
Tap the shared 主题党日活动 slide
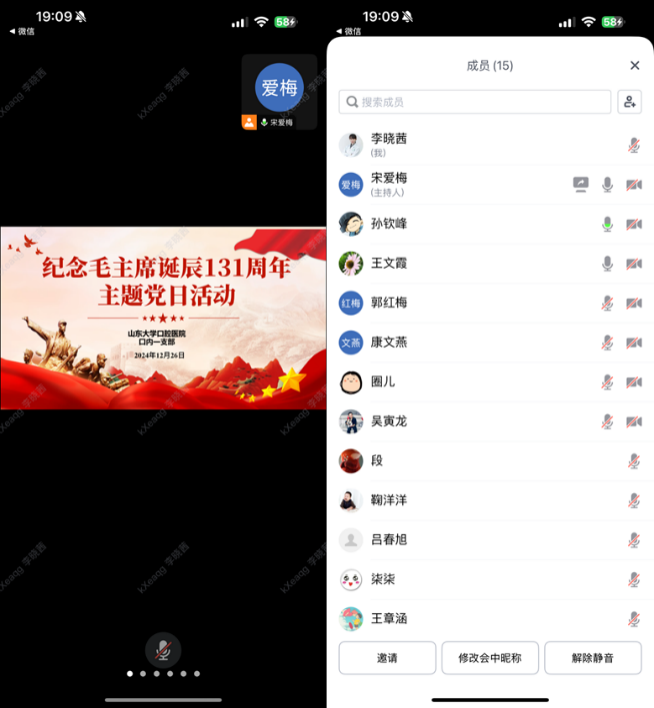pyautogui.click(x=163, y=318)
